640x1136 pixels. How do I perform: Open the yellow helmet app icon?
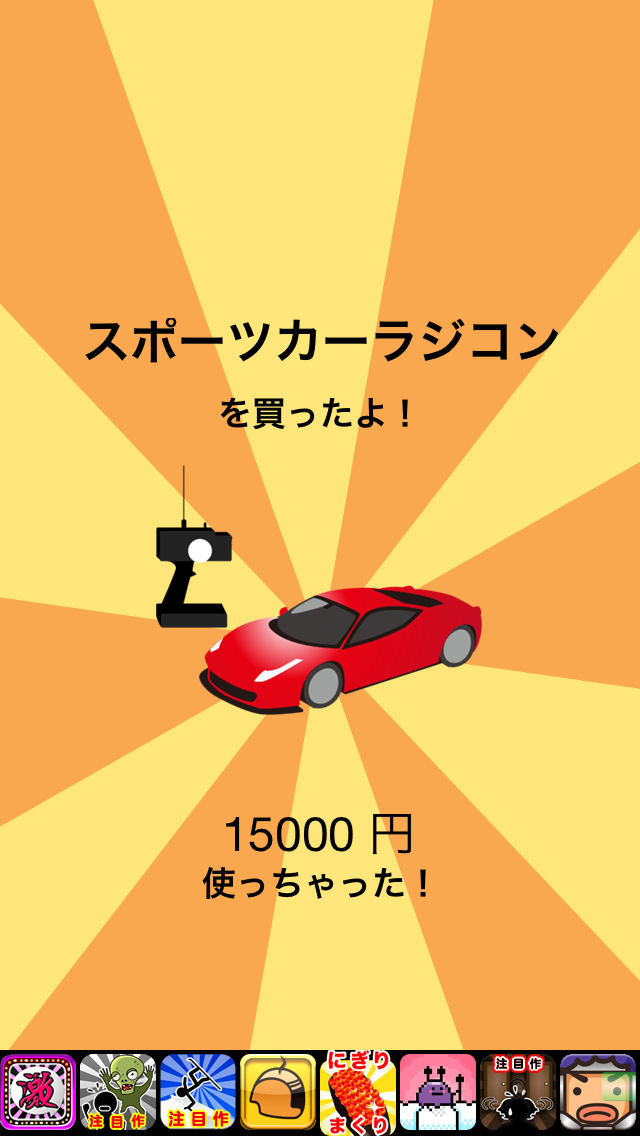click(x=278, y=1093)
